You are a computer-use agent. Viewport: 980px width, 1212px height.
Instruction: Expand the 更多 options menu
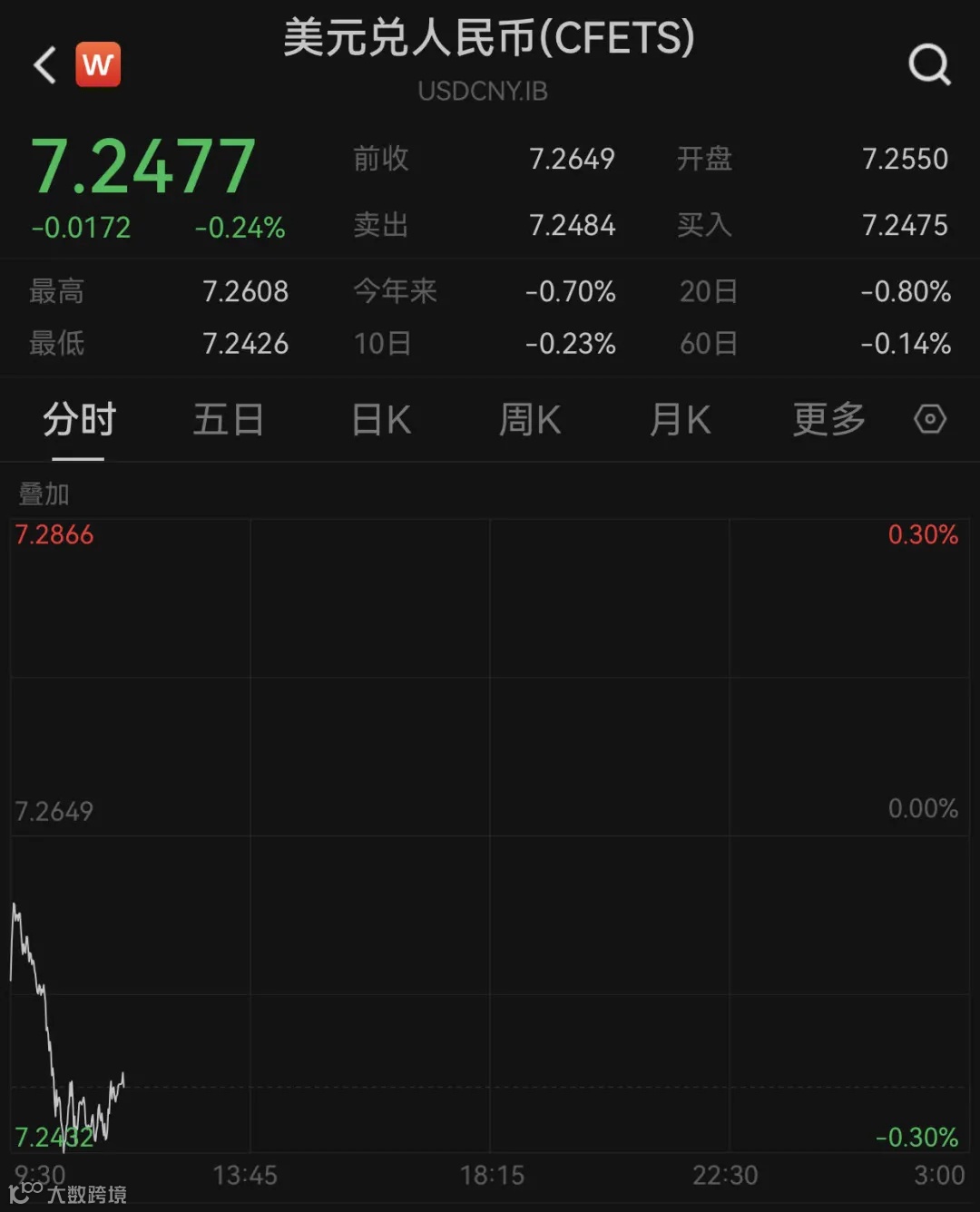827,419
